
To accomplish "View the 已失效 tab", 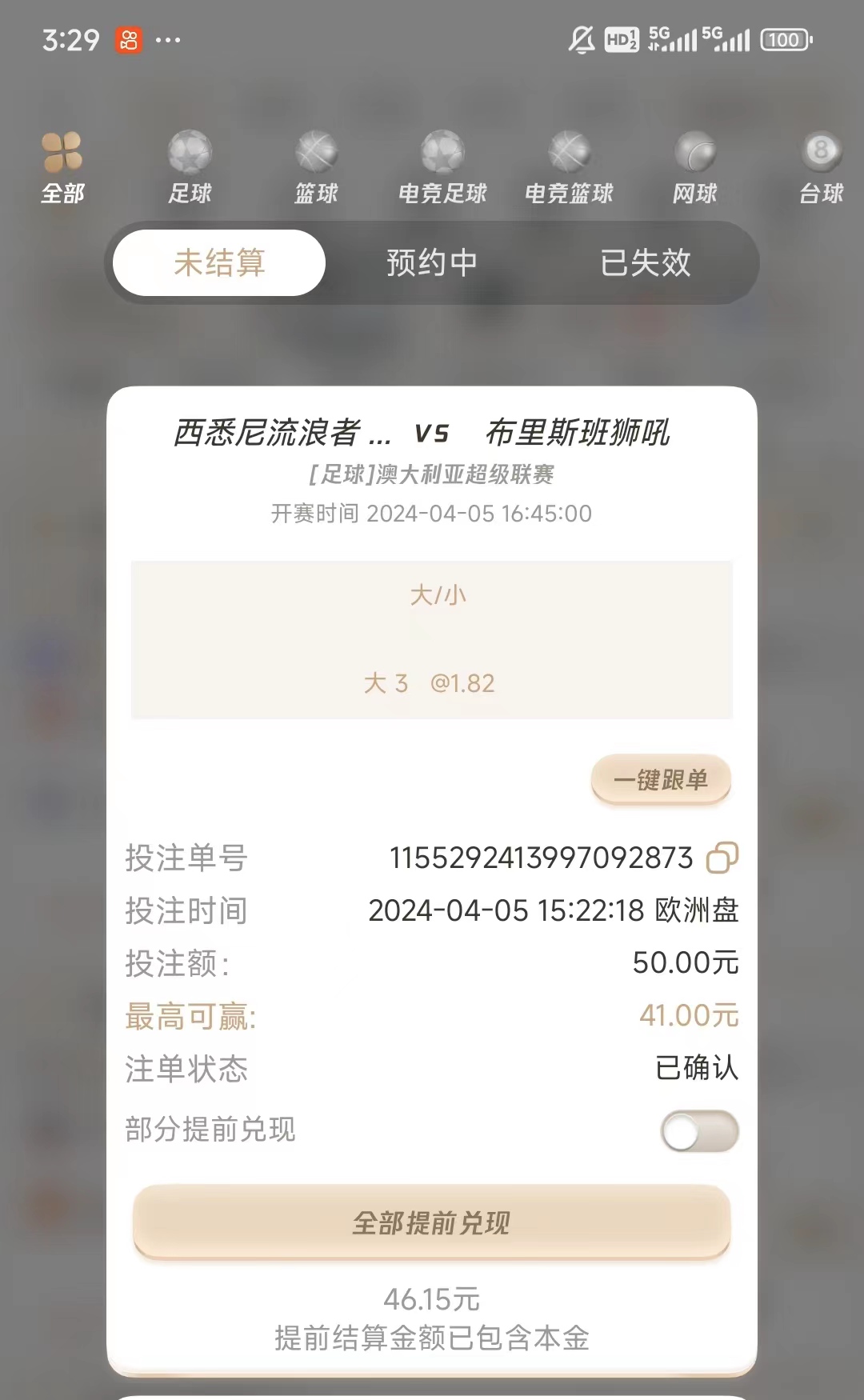I will 645,262.
